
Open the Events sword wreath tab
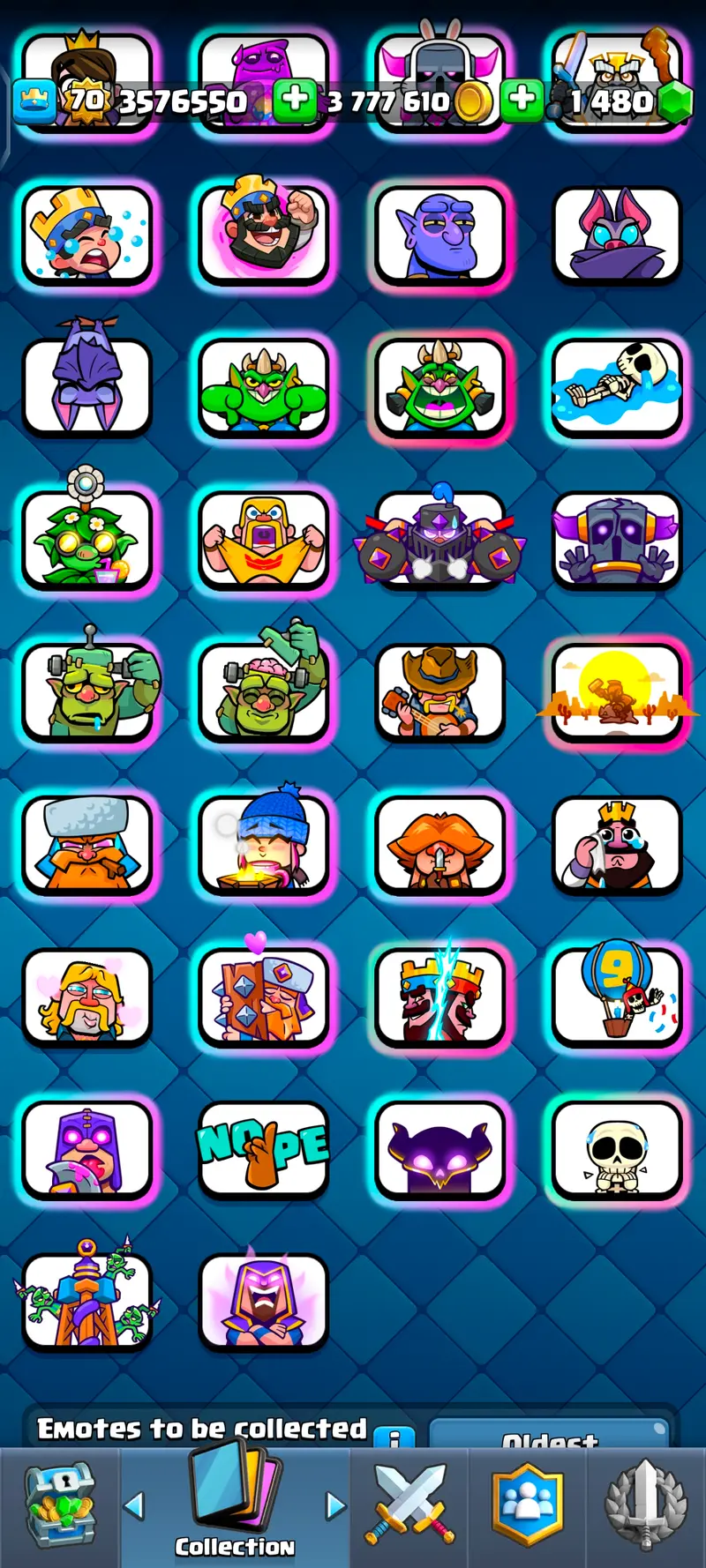pos(646,1505)
